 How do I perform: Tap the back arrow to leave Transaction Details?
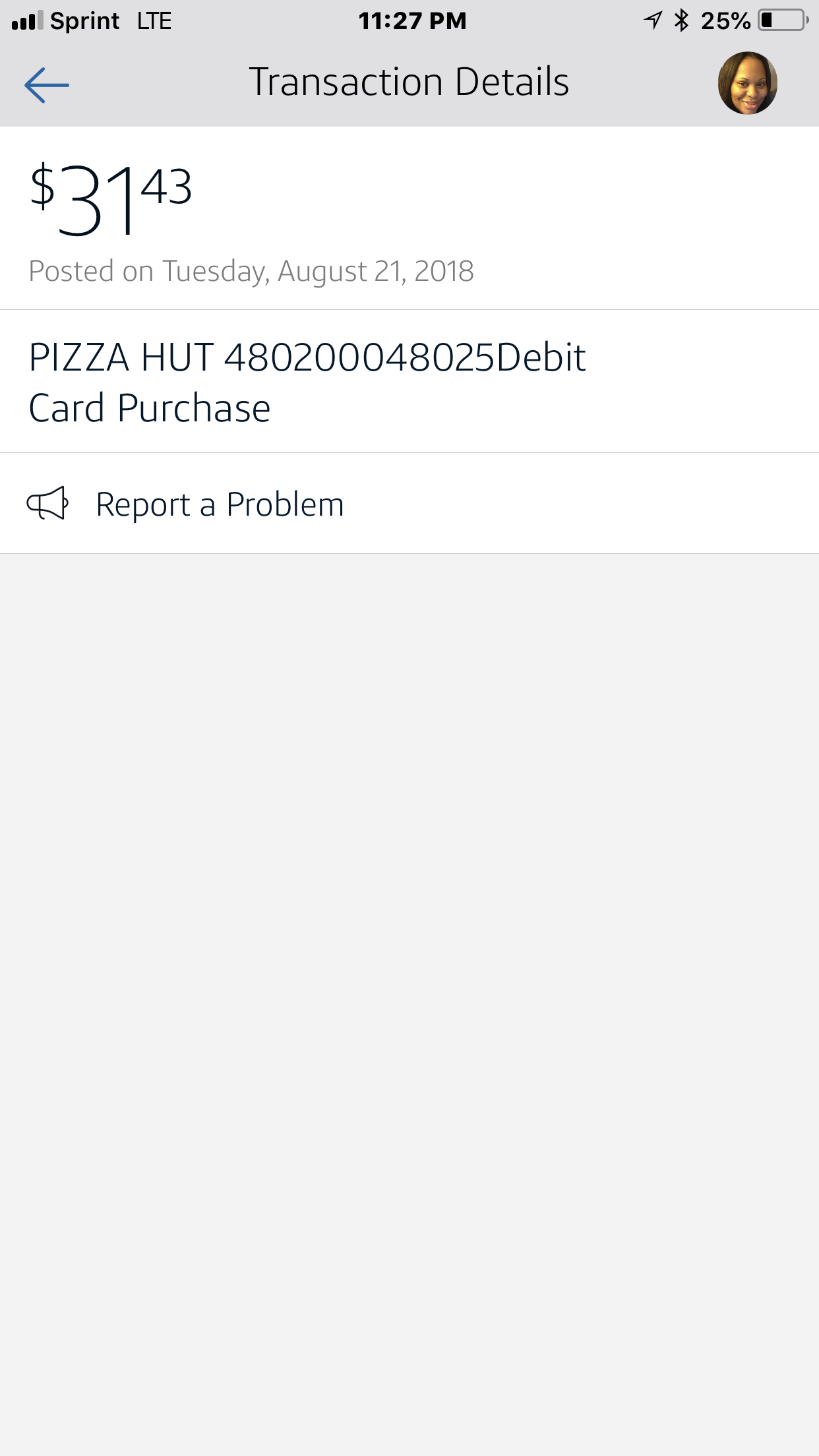(x=44, y=84)
